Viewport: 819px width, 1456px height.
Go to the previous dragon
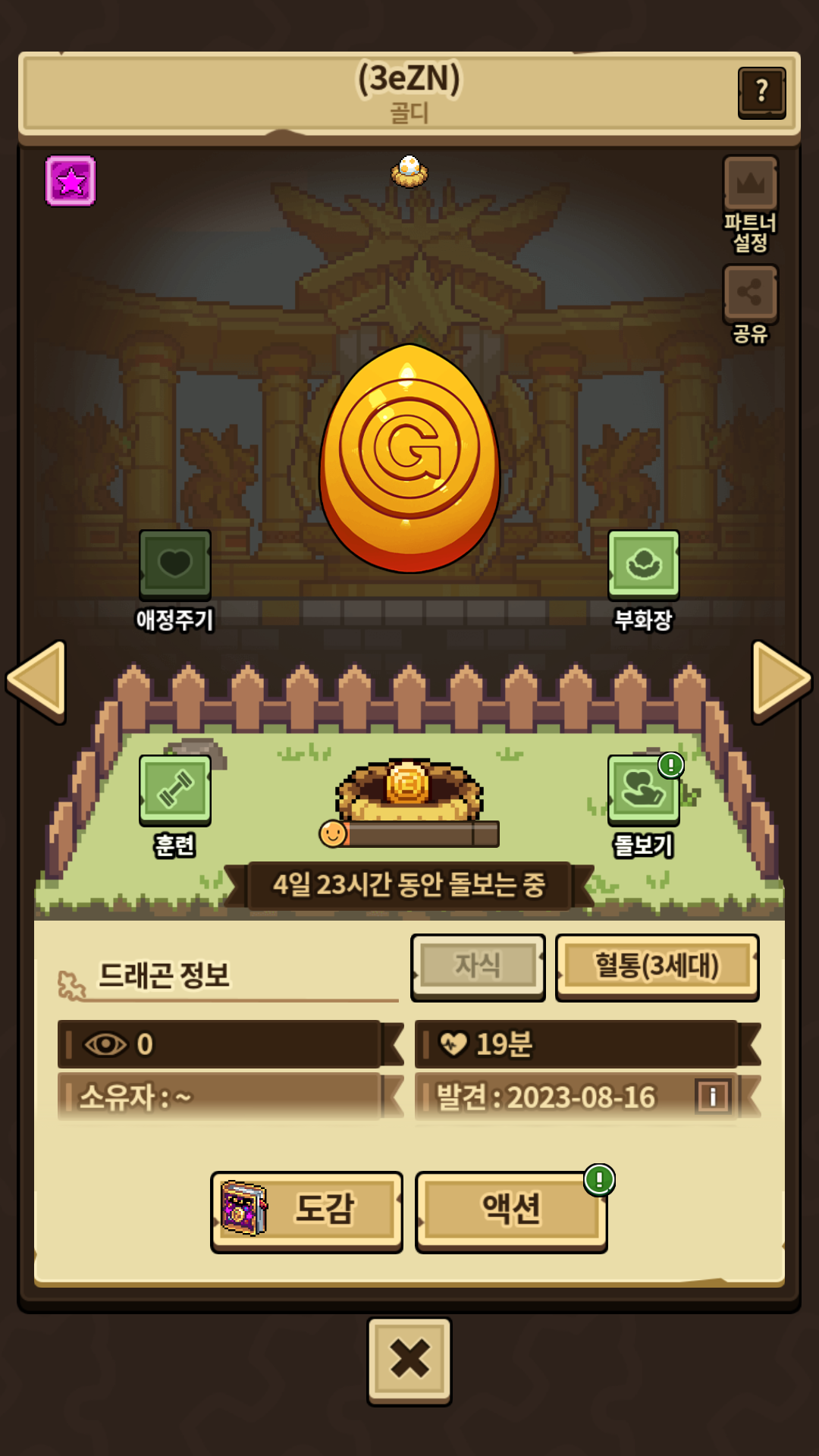(36, 681)
